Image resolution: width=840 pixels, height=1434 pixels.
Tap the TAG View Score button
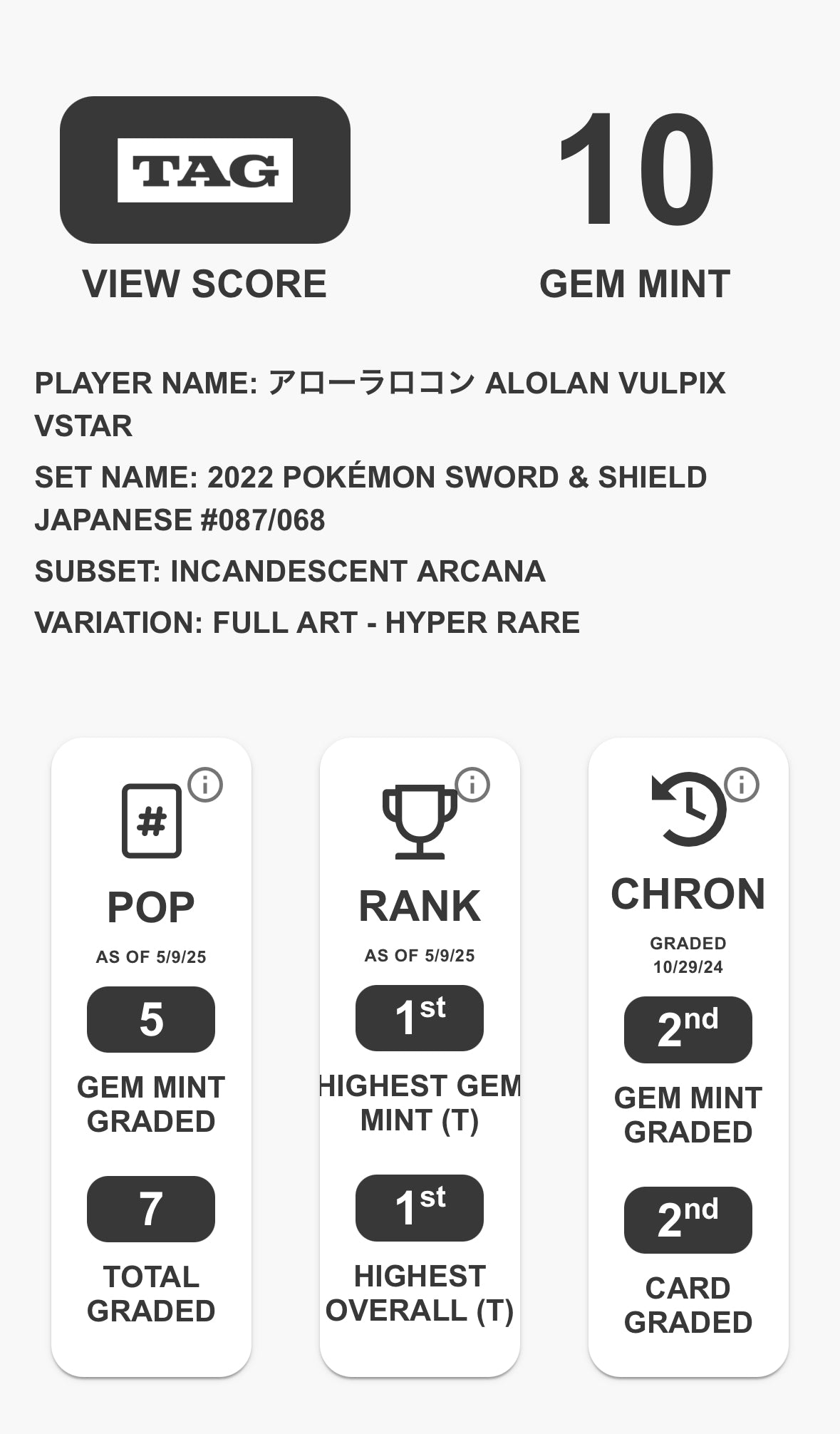tap(204, 170)
